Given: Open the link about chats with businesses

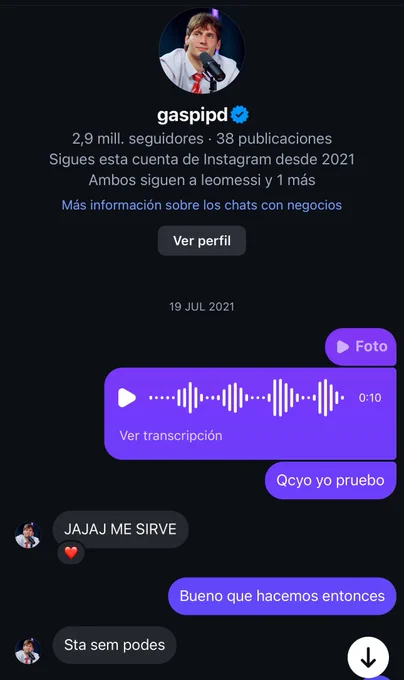Looking at the screenshot, I should [x=202, y=205].
